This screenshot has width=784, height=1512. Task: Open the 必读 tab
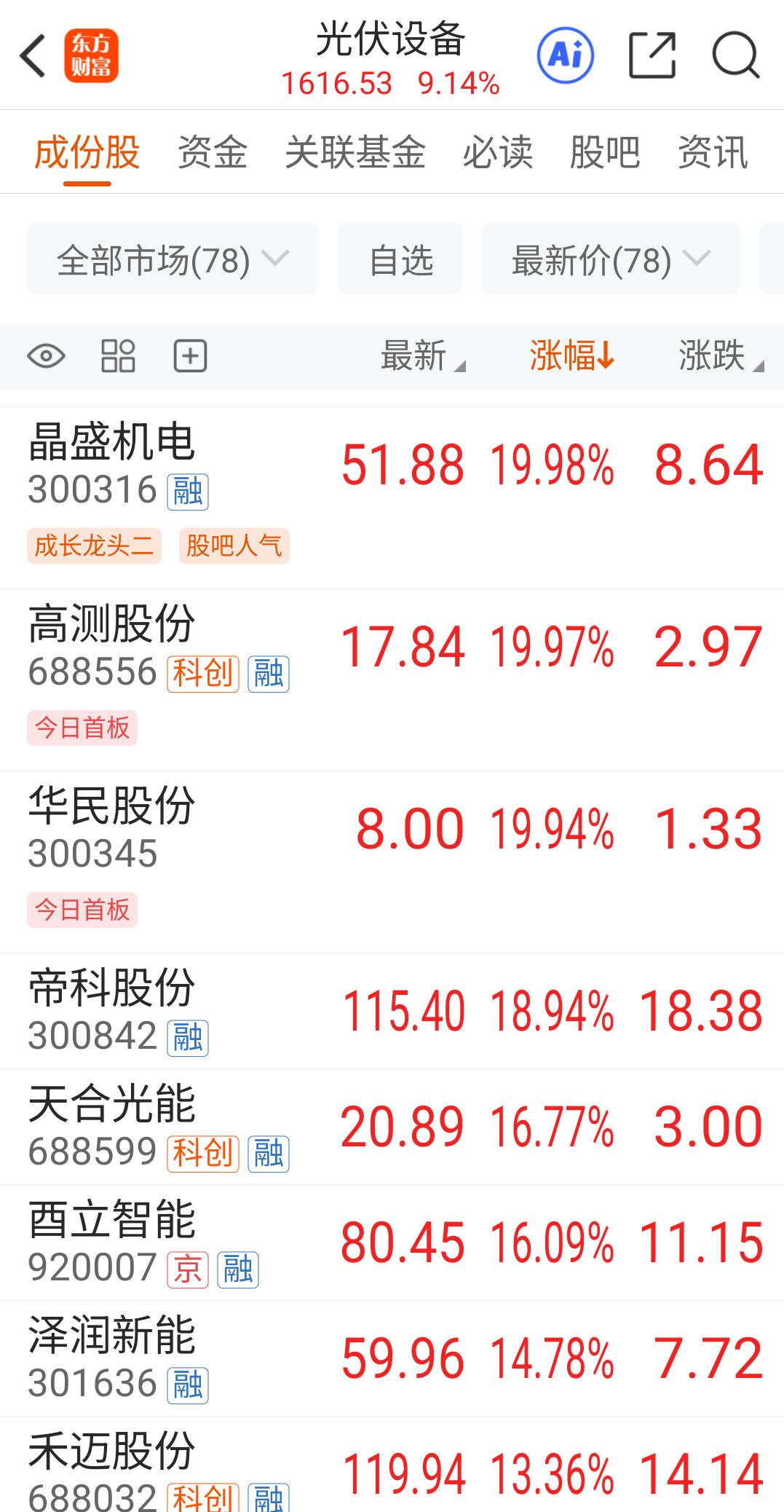[498, 153]
